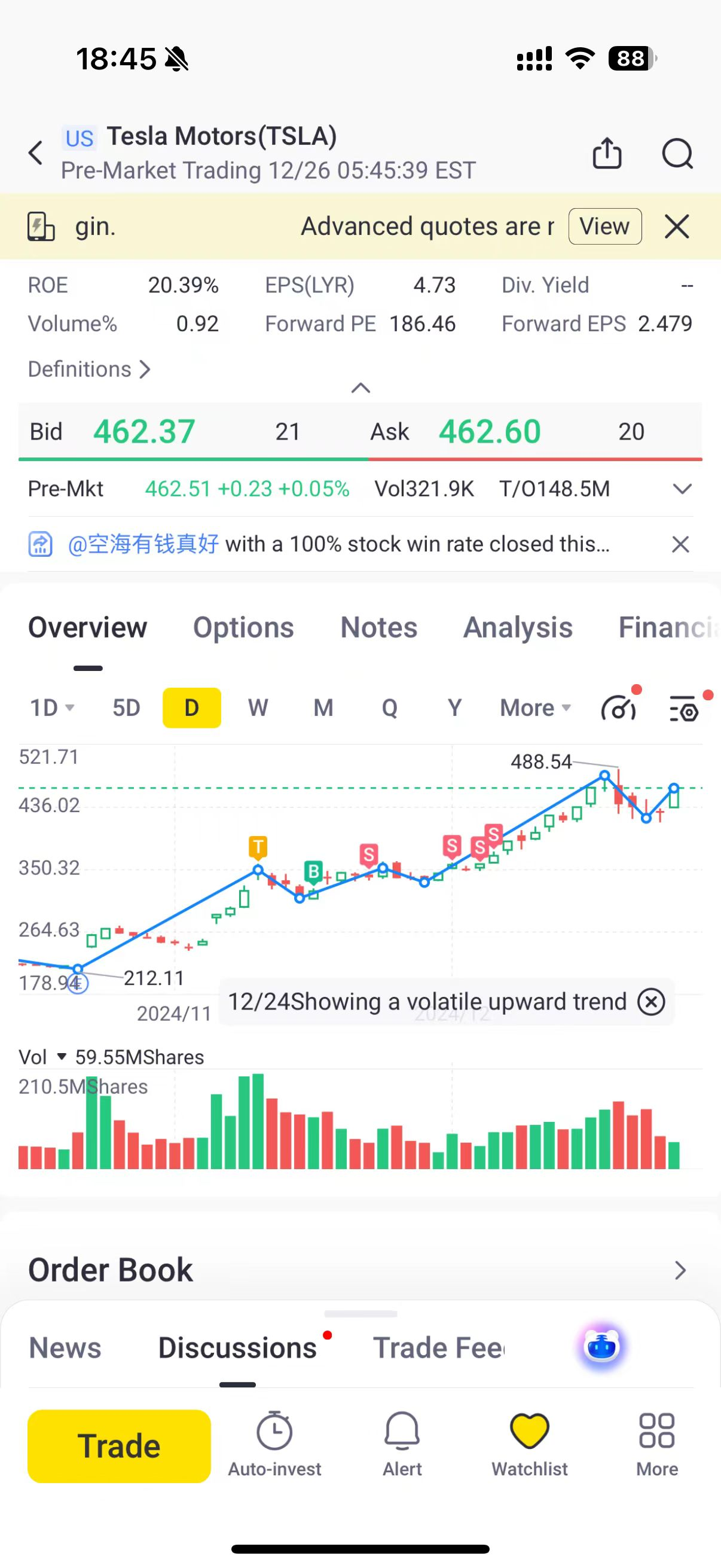Image resolution: width=721 pixels, height=1568 pixels.
Task: Go back from the Tesla quote page
Action: pos(36,152)
